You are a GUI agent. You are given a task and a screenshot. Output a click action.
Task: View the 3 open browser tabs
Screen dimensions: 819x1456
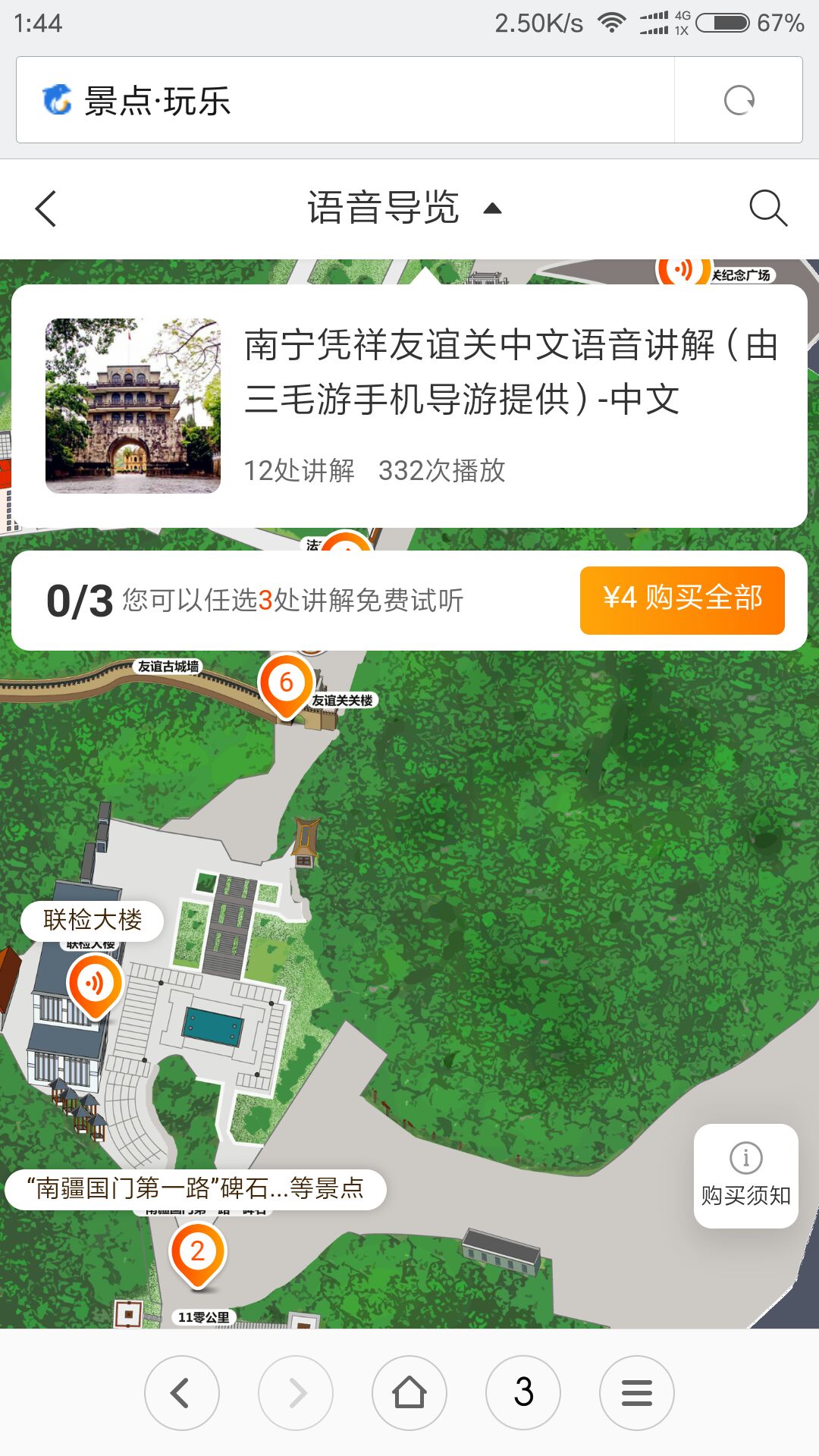(x=523, y=1393)
